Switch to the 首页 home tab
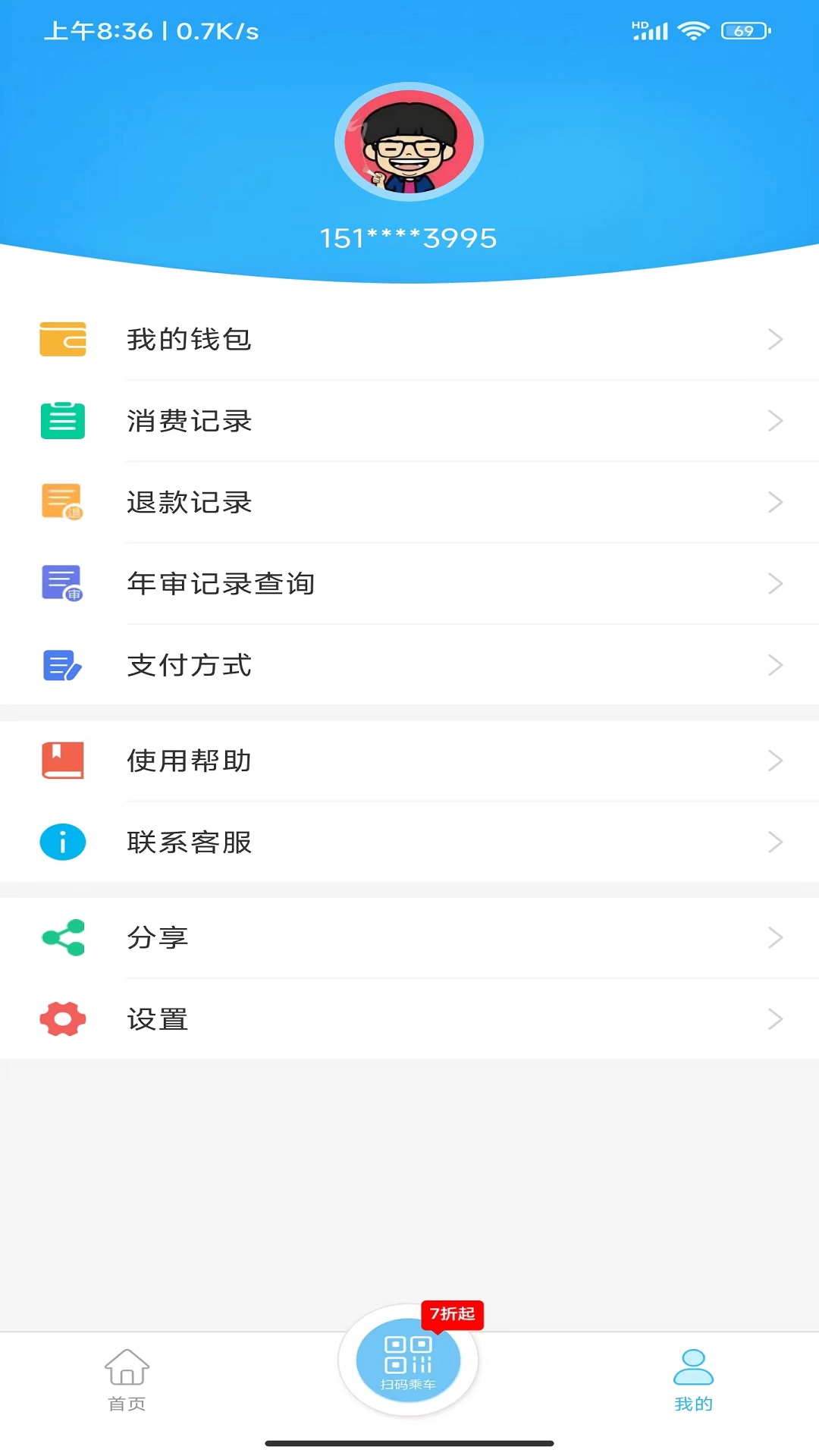819x1456 pixels. point(127,1380)
